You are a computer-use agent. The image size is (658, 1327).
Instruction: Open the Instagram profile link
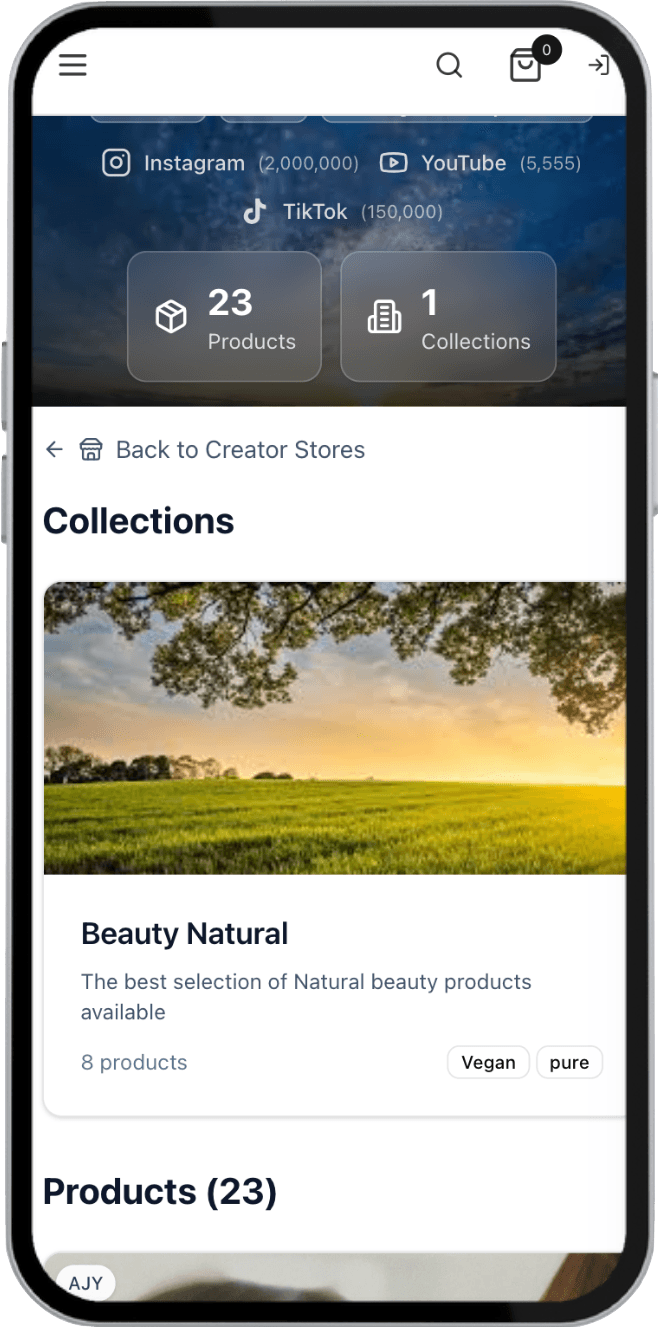174,163
